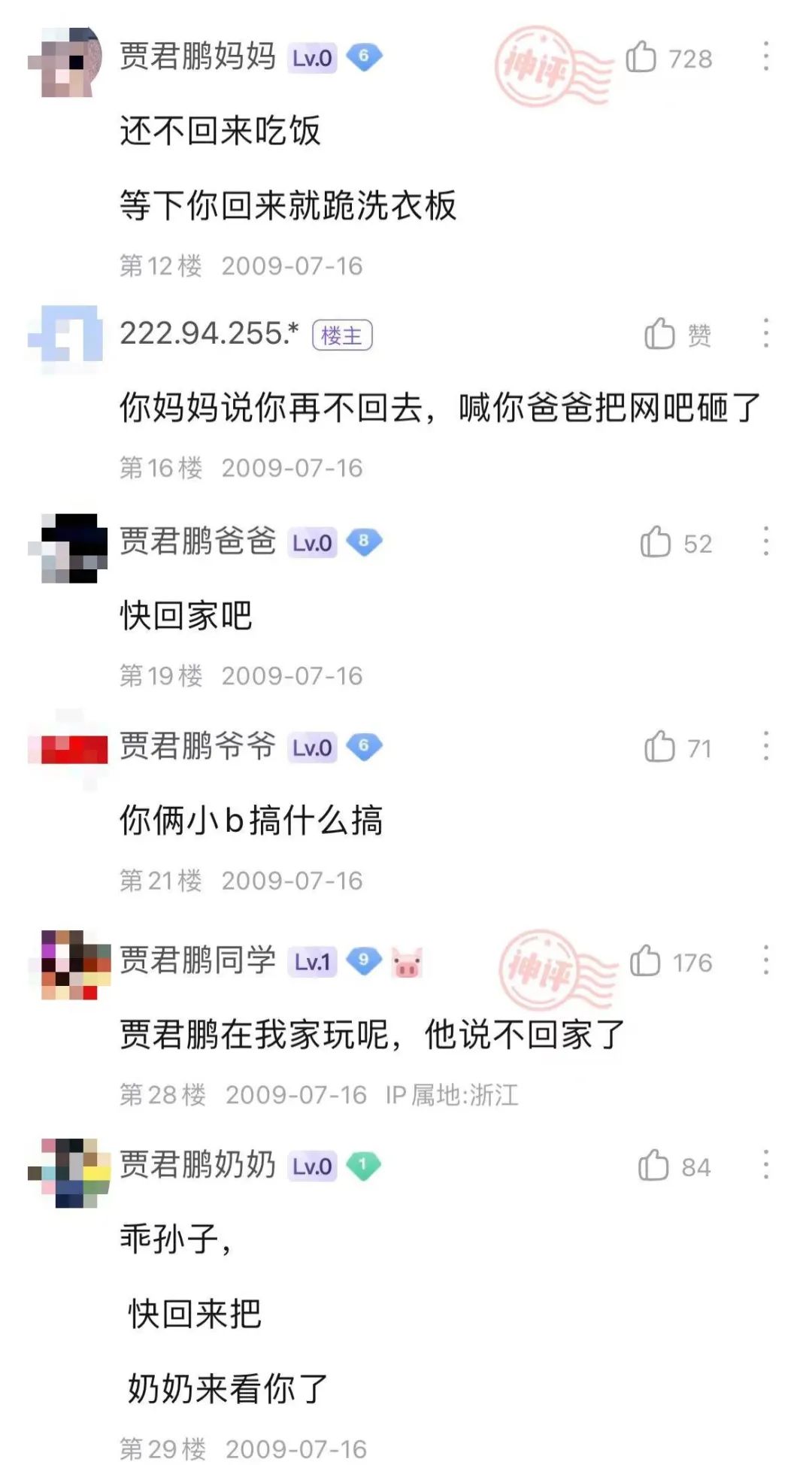Click the diamond 8 badge next to 贾君鹏爸爸
This screenshot has height=1465, width=812.
[363, 543]
